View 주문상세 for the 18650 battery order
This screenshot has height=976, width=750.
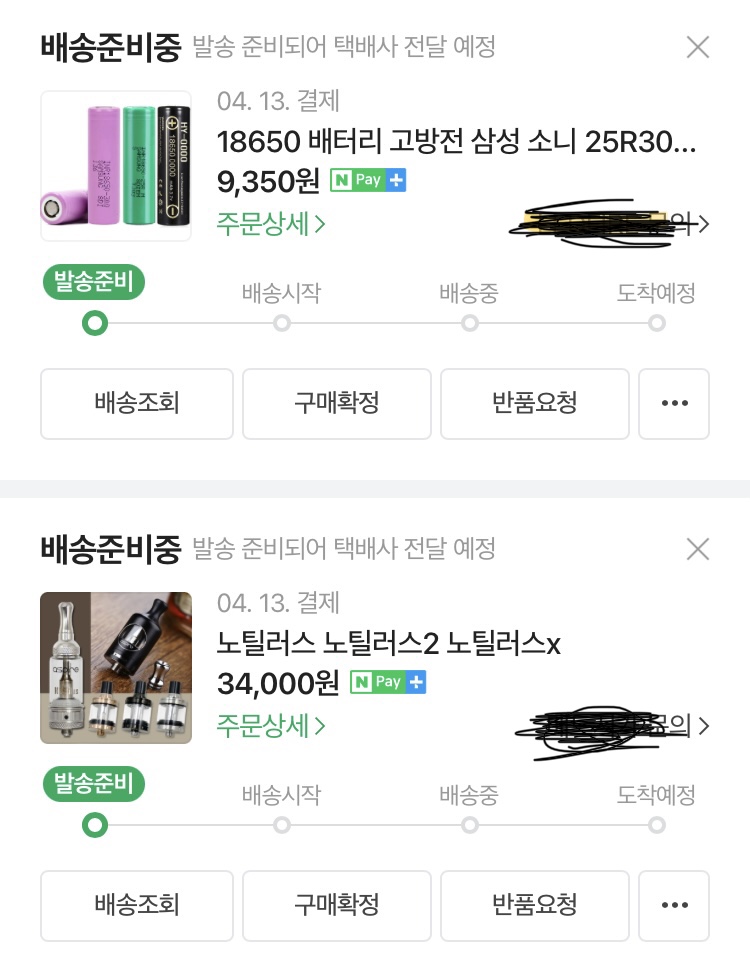[x=271, y=223]
